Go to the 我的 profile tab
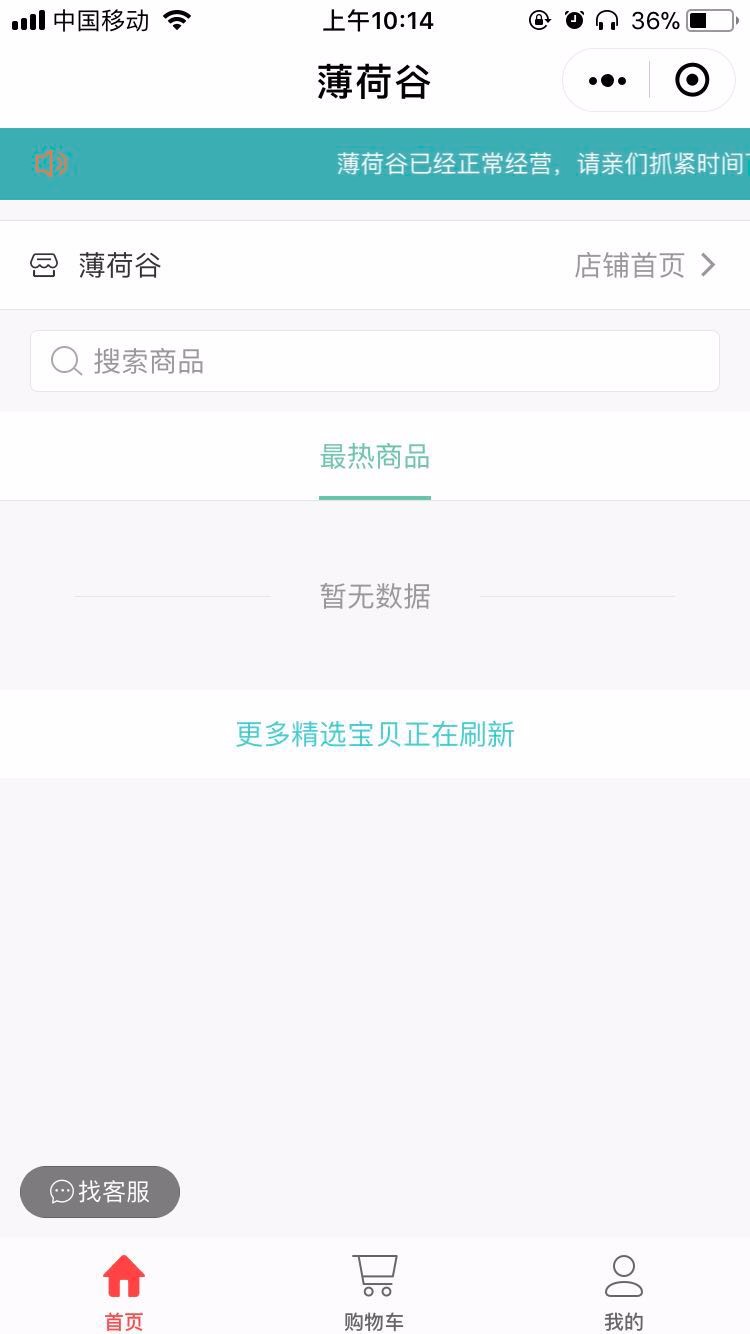The width and height of the screenshot is (750, 1334). tap(624, 1292)
